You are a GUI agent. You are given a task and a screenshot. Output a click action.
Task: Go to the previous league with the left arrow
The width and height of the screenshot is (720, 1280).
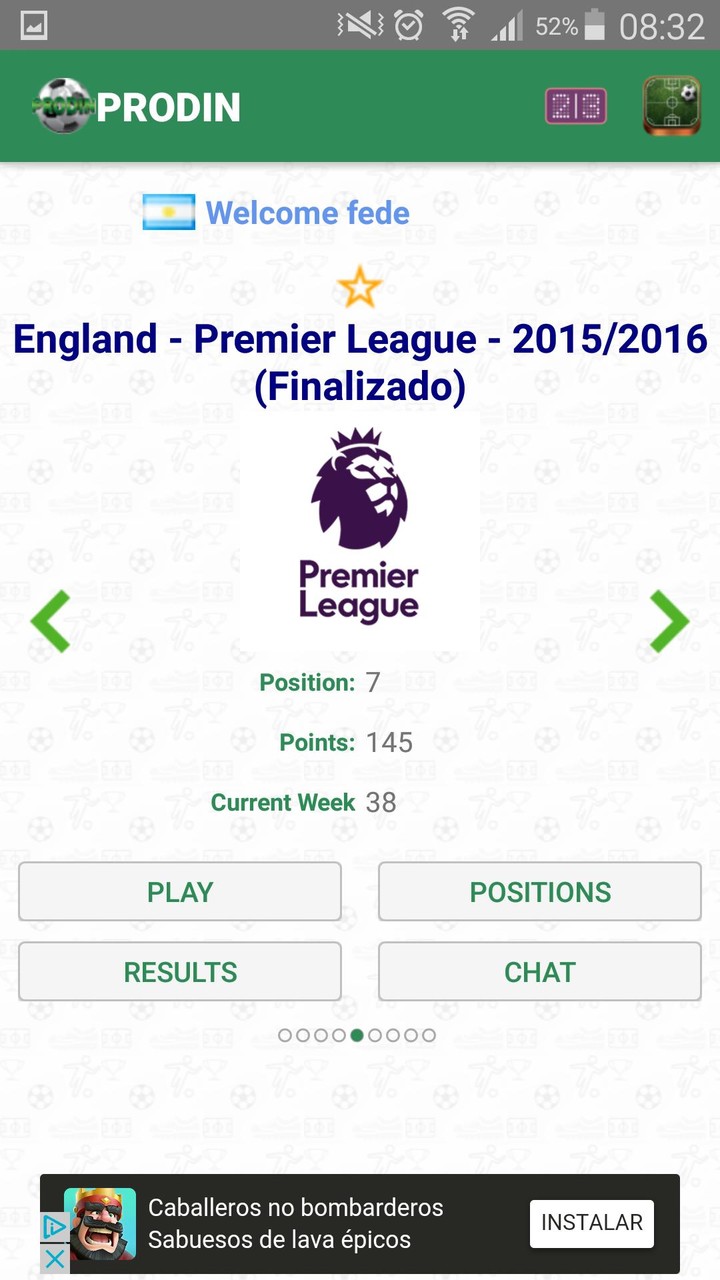pyautogui.click(x=50, y=621)
